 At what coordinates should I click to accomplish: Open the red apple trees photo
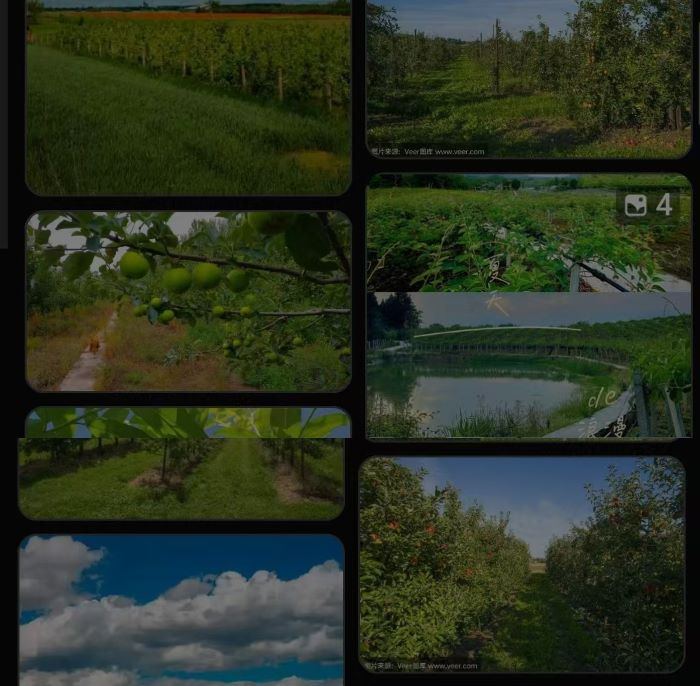pyautogui.click(x=522, y=564)
